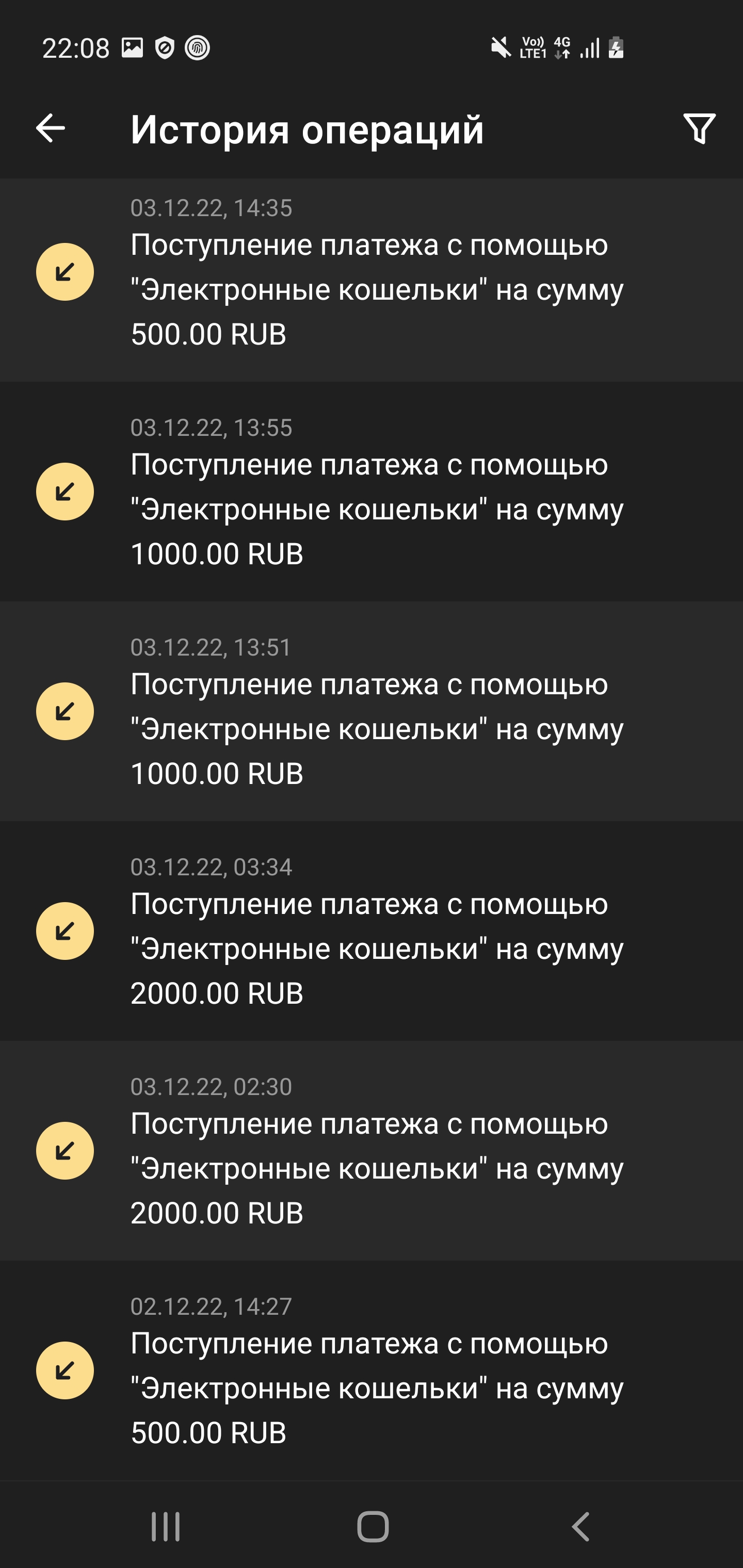View the 03.12.22, 02:30 payment of 2000.00 RUB
Screen dimensions: 743x1568
372,1151
